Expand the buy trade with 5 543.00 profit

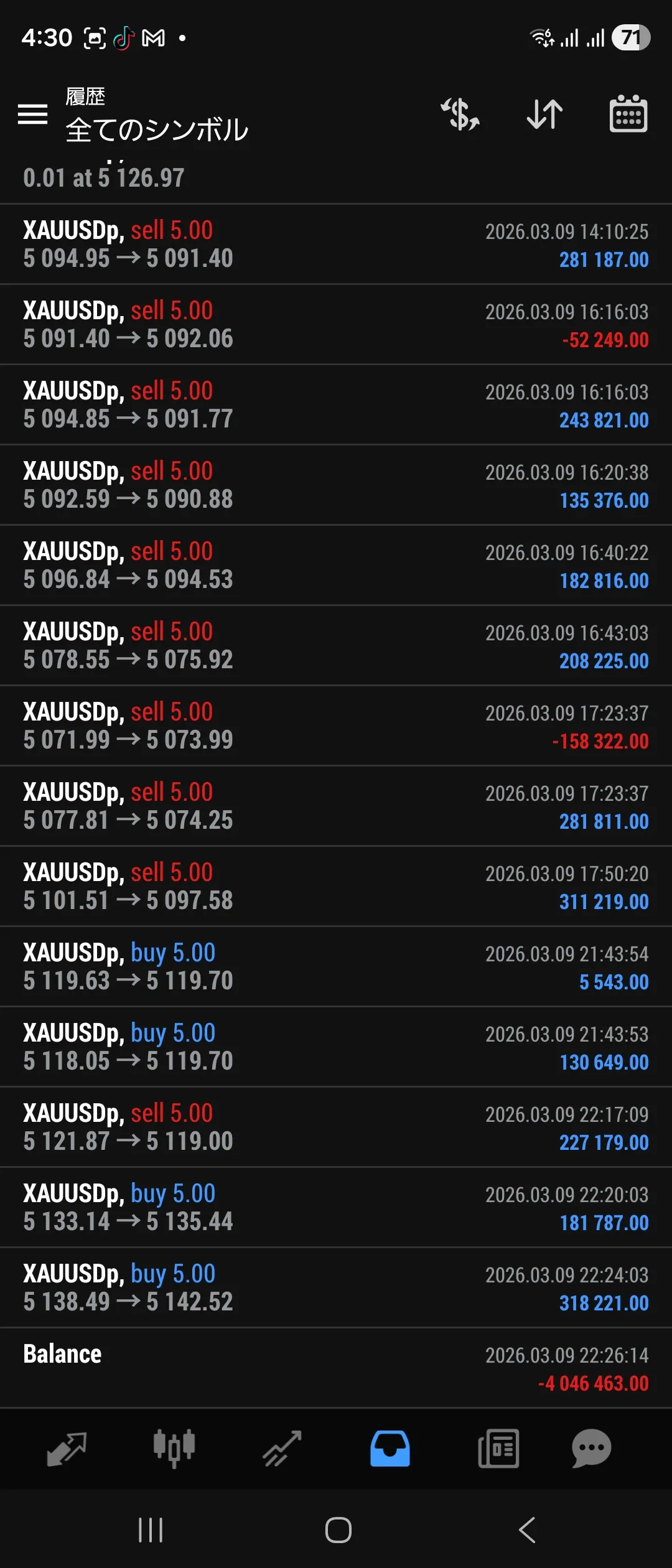(x=336, y=966)
